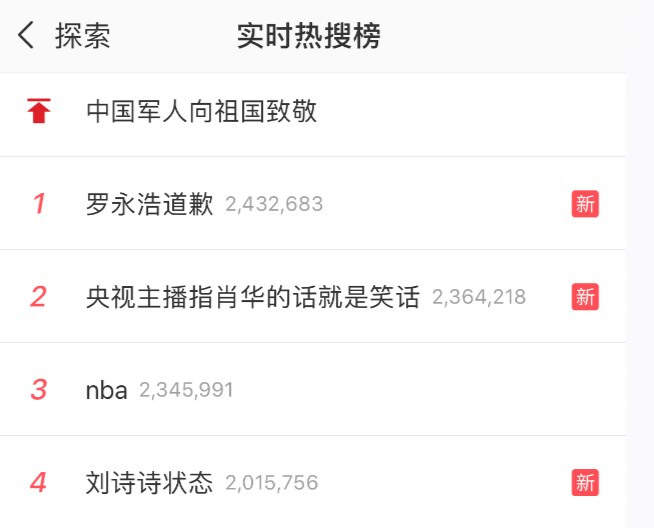Open trending topic 刘诗诗状态
The width and height of the screenshot is (654, 528).
tap(150, 483)
